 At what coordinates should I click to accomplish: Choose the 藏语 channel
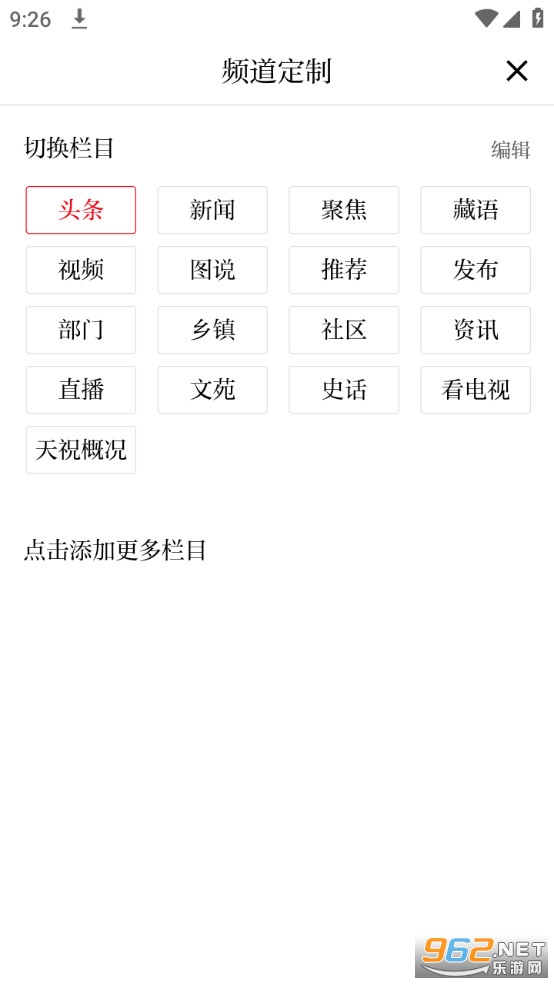(476, 210)
